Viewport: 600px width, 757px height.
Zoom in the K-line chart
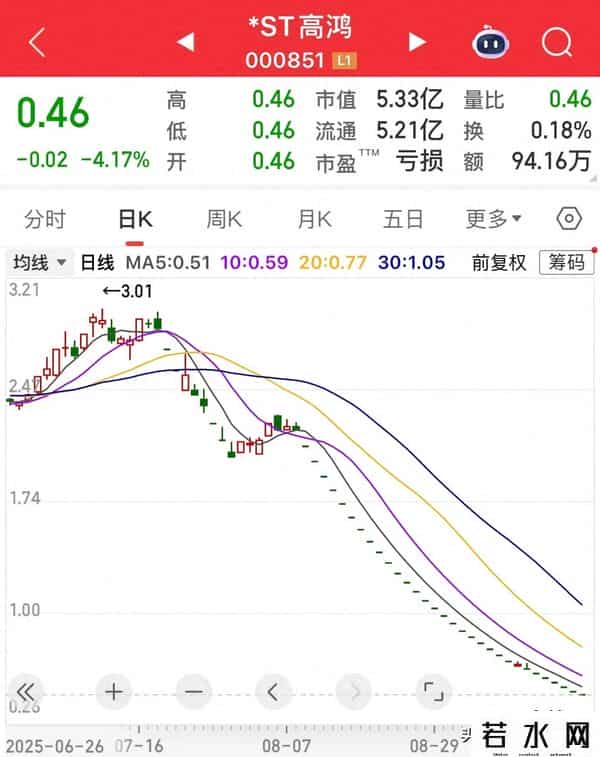(x=114, y=691)
